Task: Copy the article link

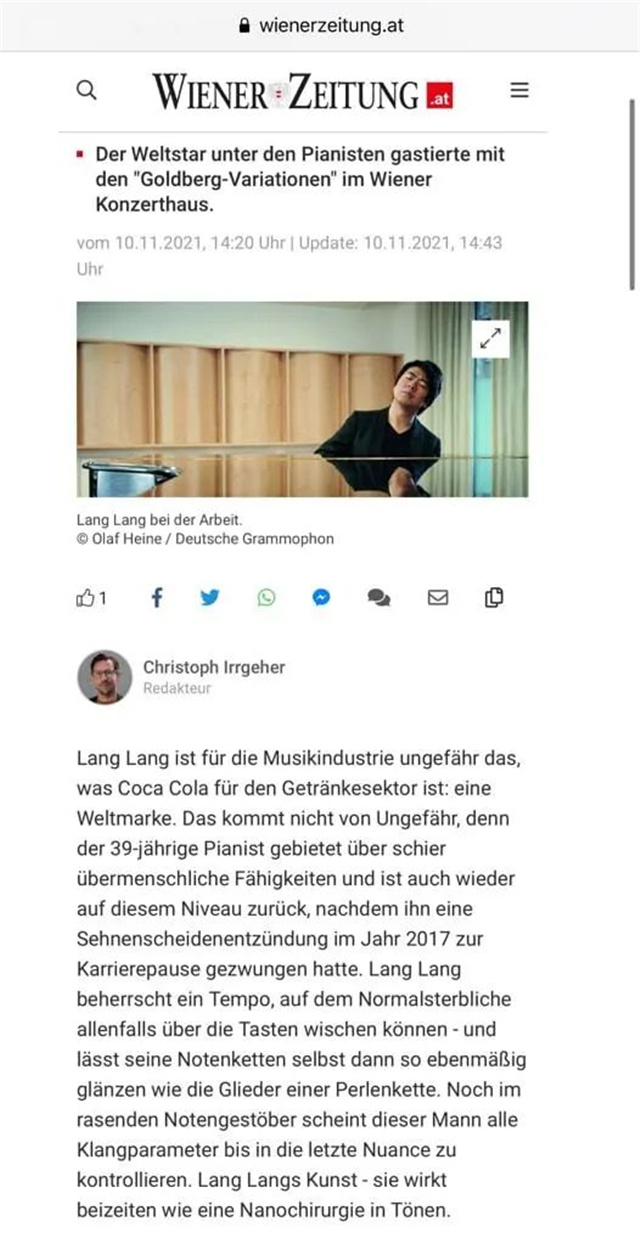Action: (x=493, y=598)
